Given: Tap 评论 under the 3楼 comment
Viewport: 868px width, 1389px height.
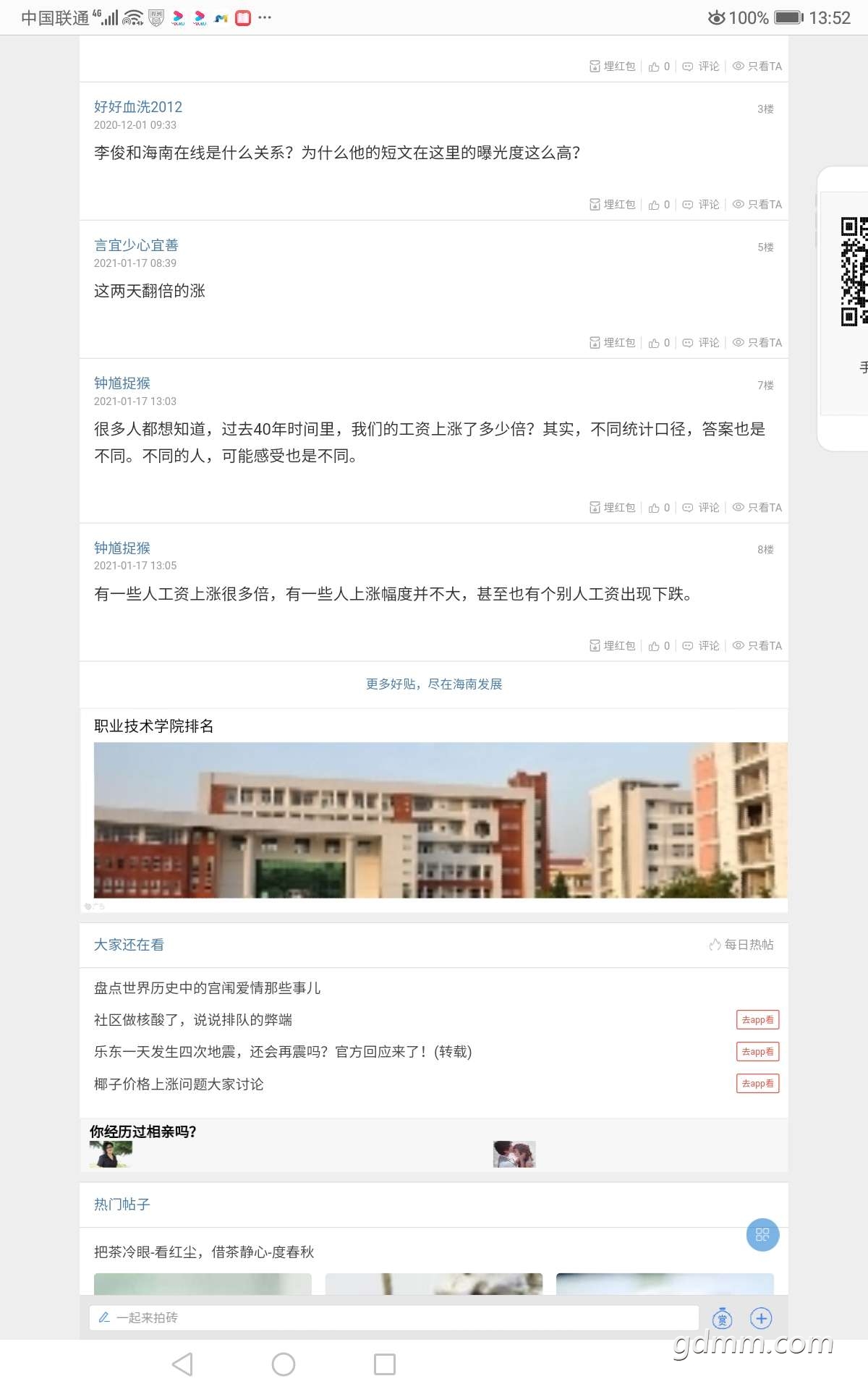Looking at the screenshot, I should point(701,205).
